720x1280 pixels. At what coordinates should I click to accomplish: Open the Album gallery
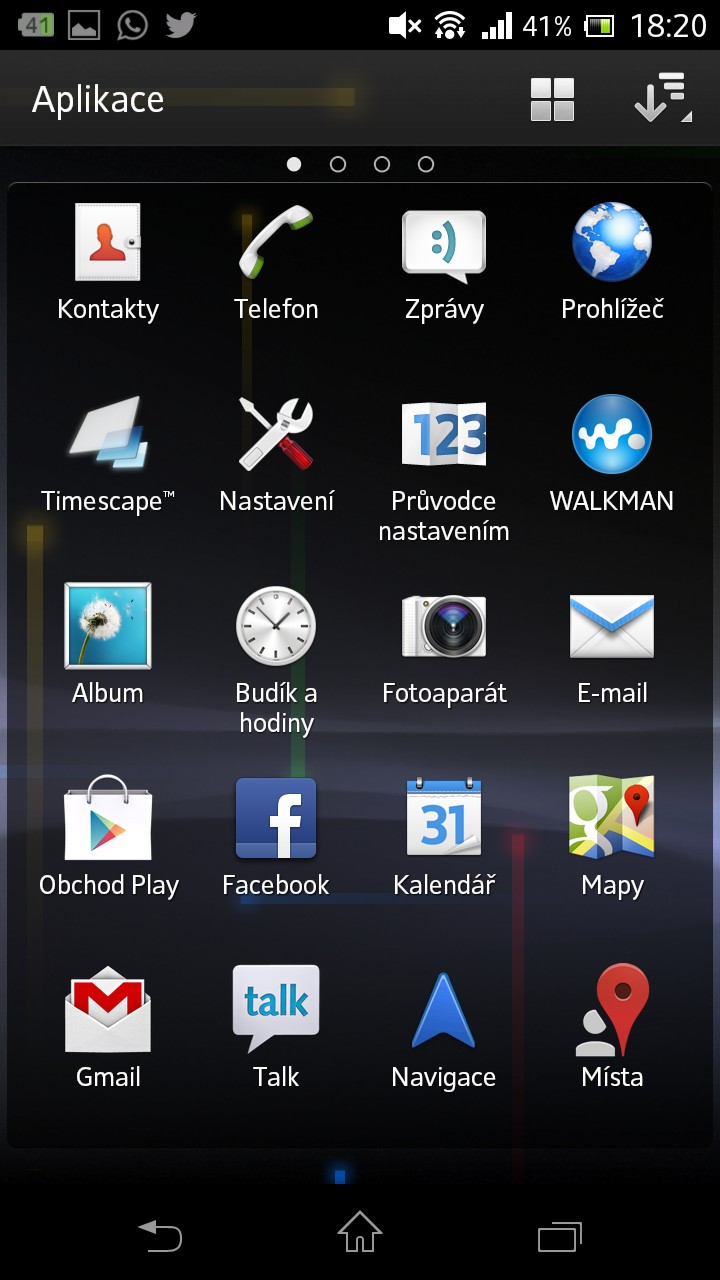click(x=108, y=647)
